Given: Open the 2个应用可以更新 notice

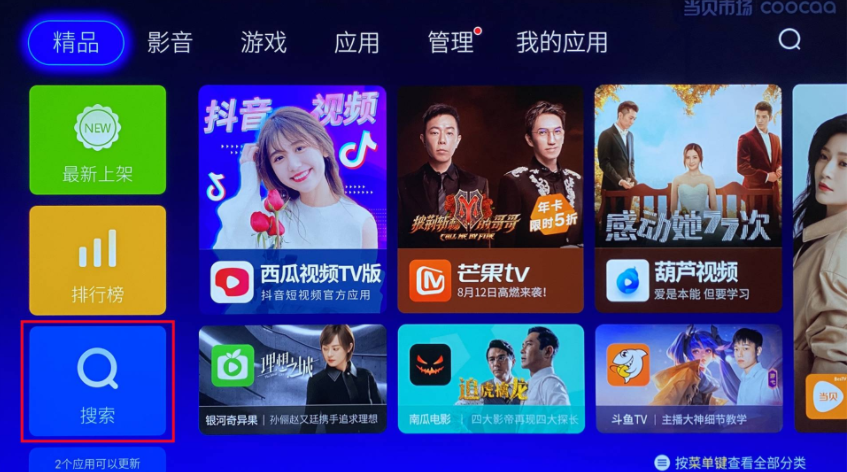Looking at the screenshot, I should click(97, 462).
